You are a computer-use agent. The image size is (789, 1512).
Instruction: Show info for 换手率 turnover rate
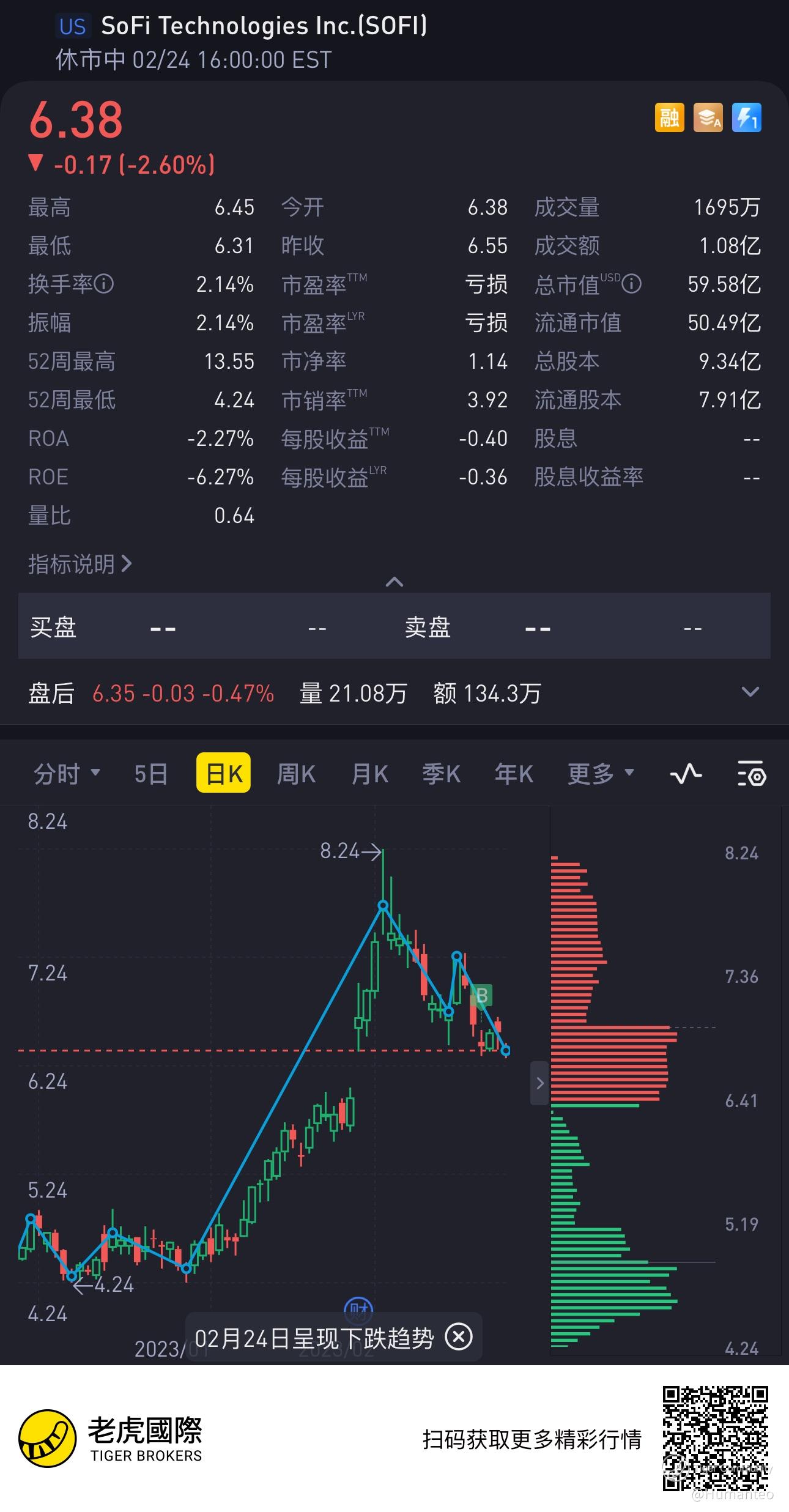point(104,284)
